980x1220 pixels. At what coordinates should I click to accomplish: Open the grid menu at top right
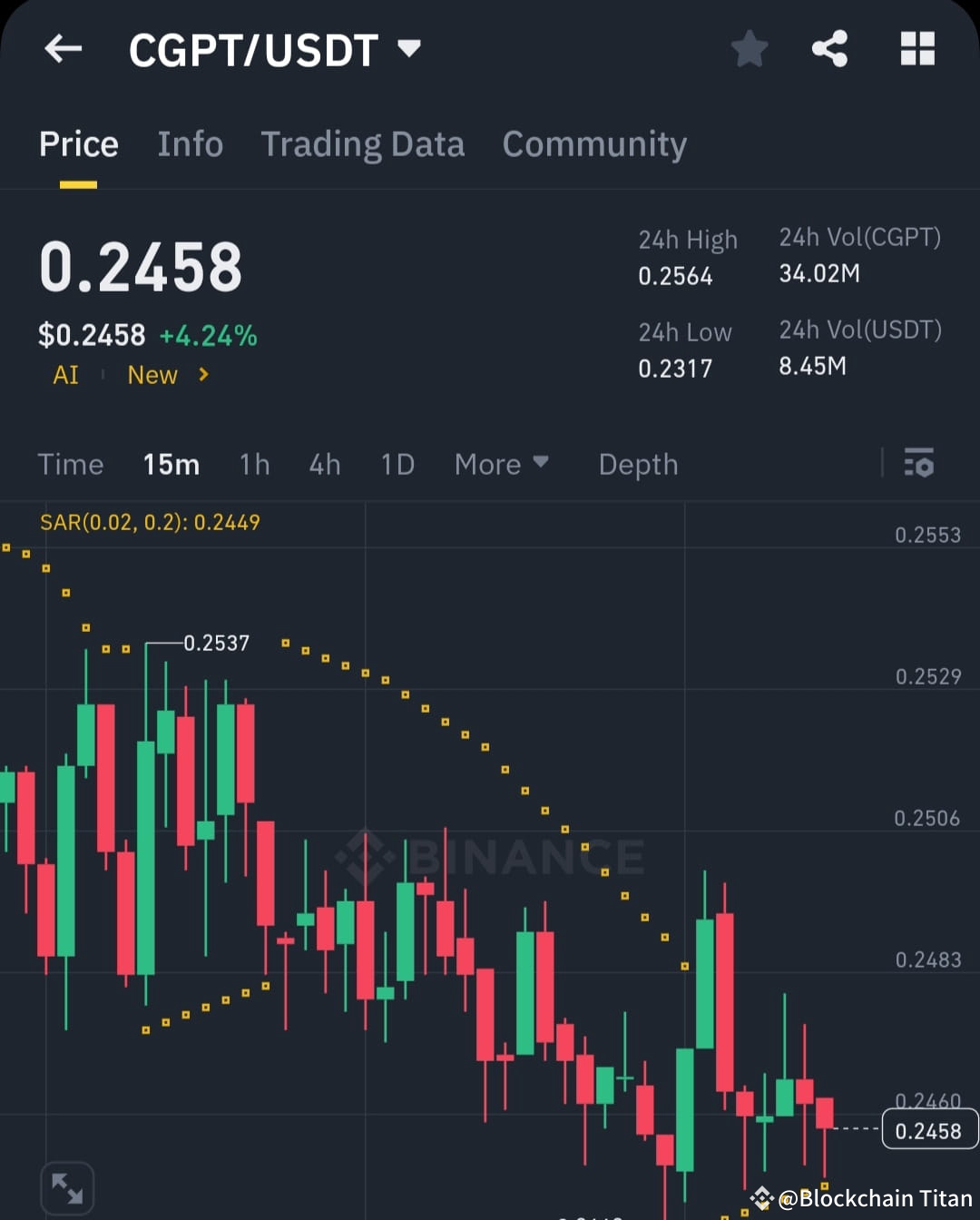(x=917, y=49)
